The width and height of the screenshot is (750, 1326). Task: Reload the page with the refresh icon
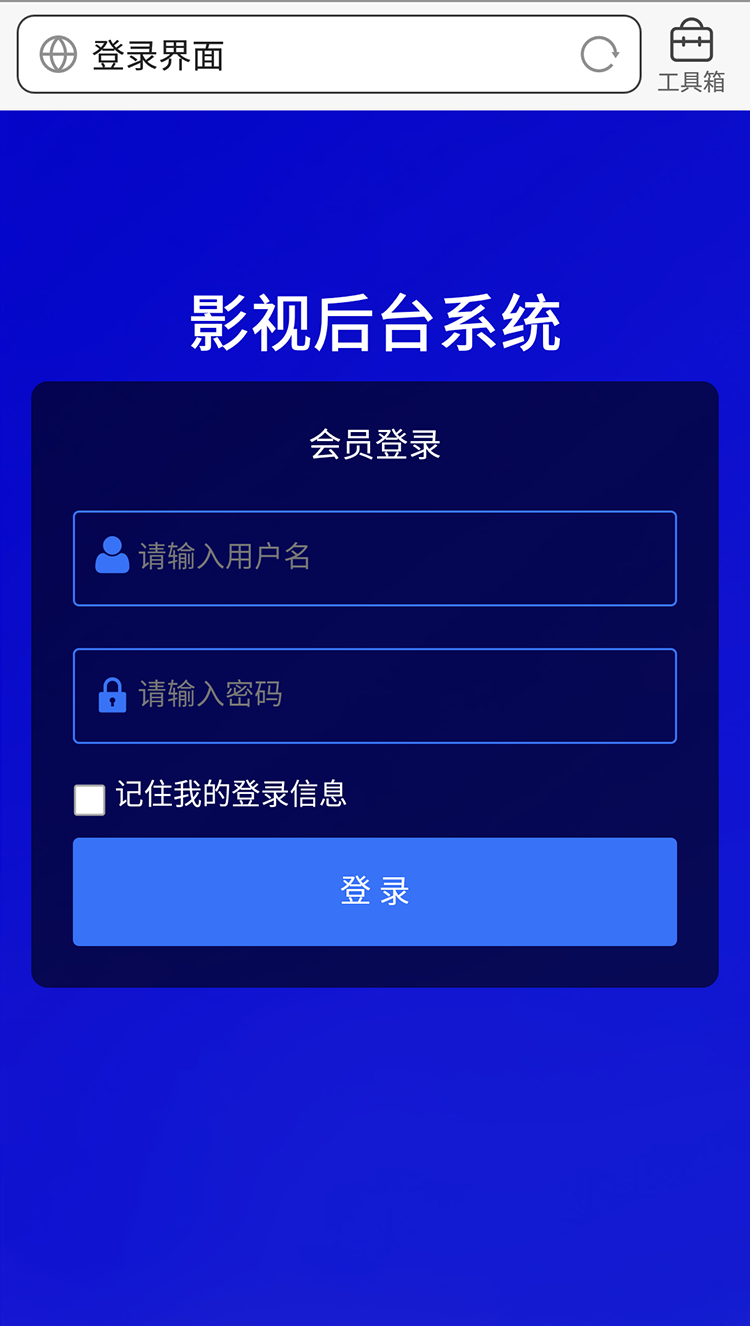[x=599, y=55]
